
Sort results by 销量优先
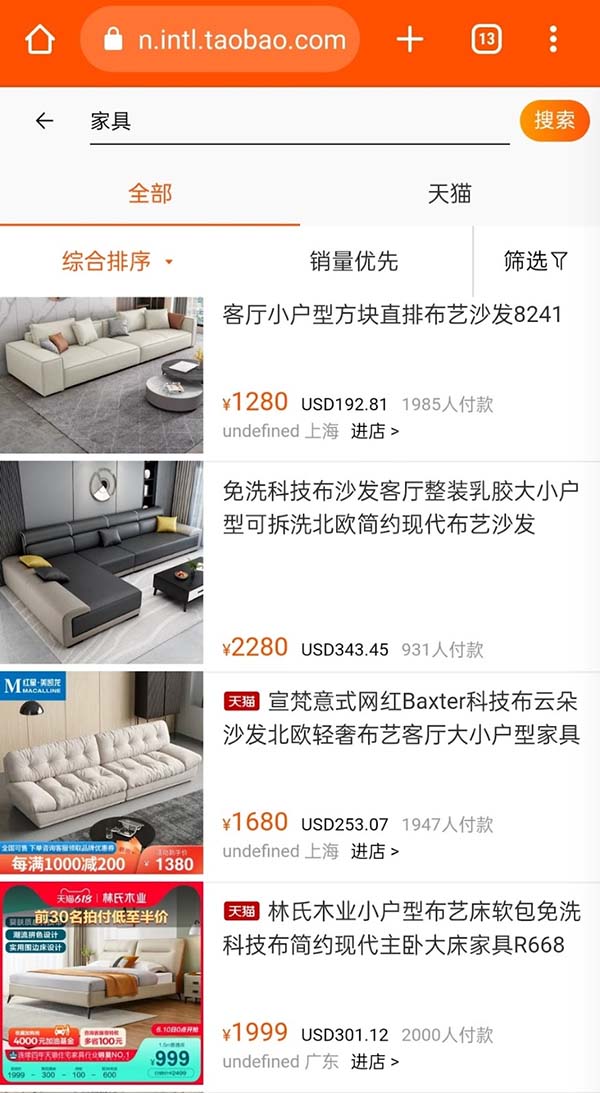(353, 262)
